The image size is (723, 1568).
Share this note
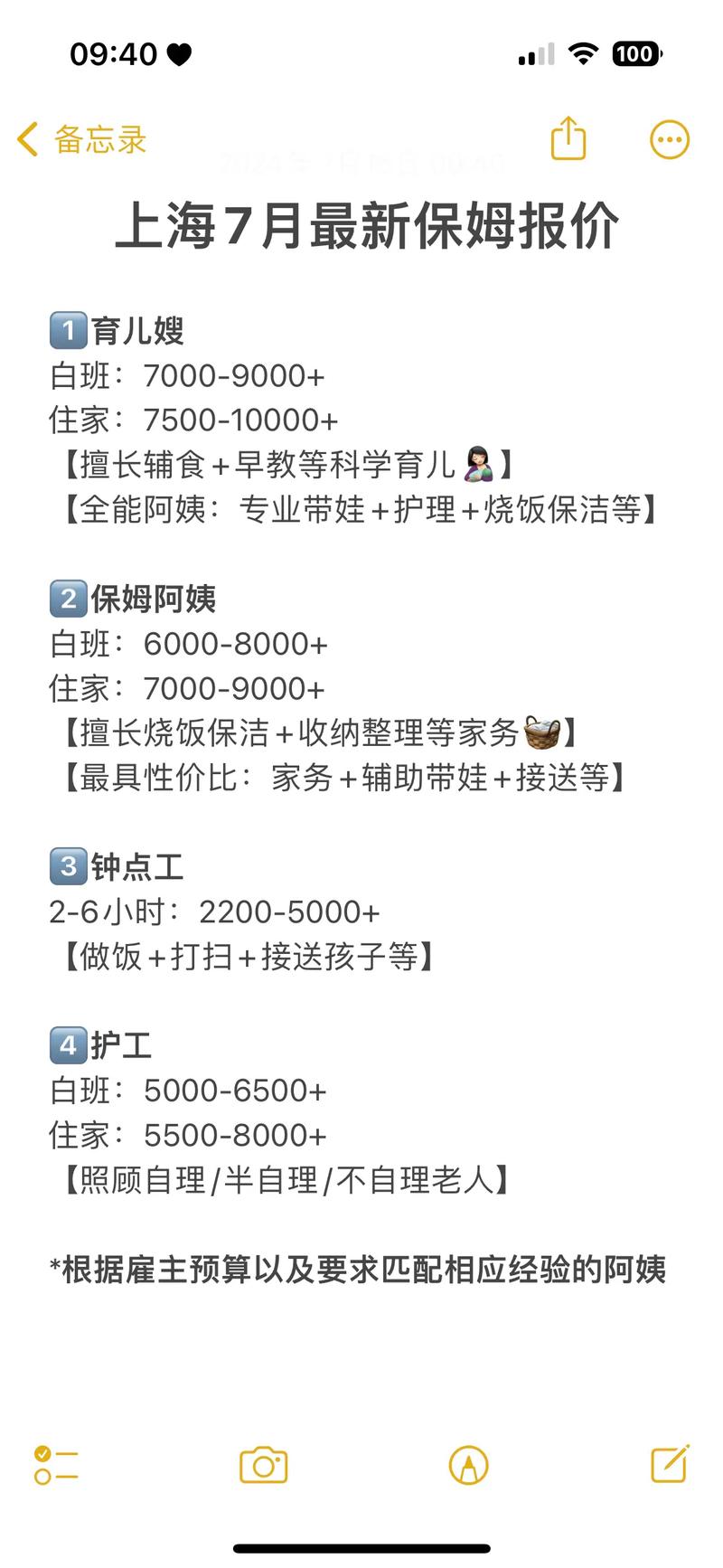click(568, 139)
